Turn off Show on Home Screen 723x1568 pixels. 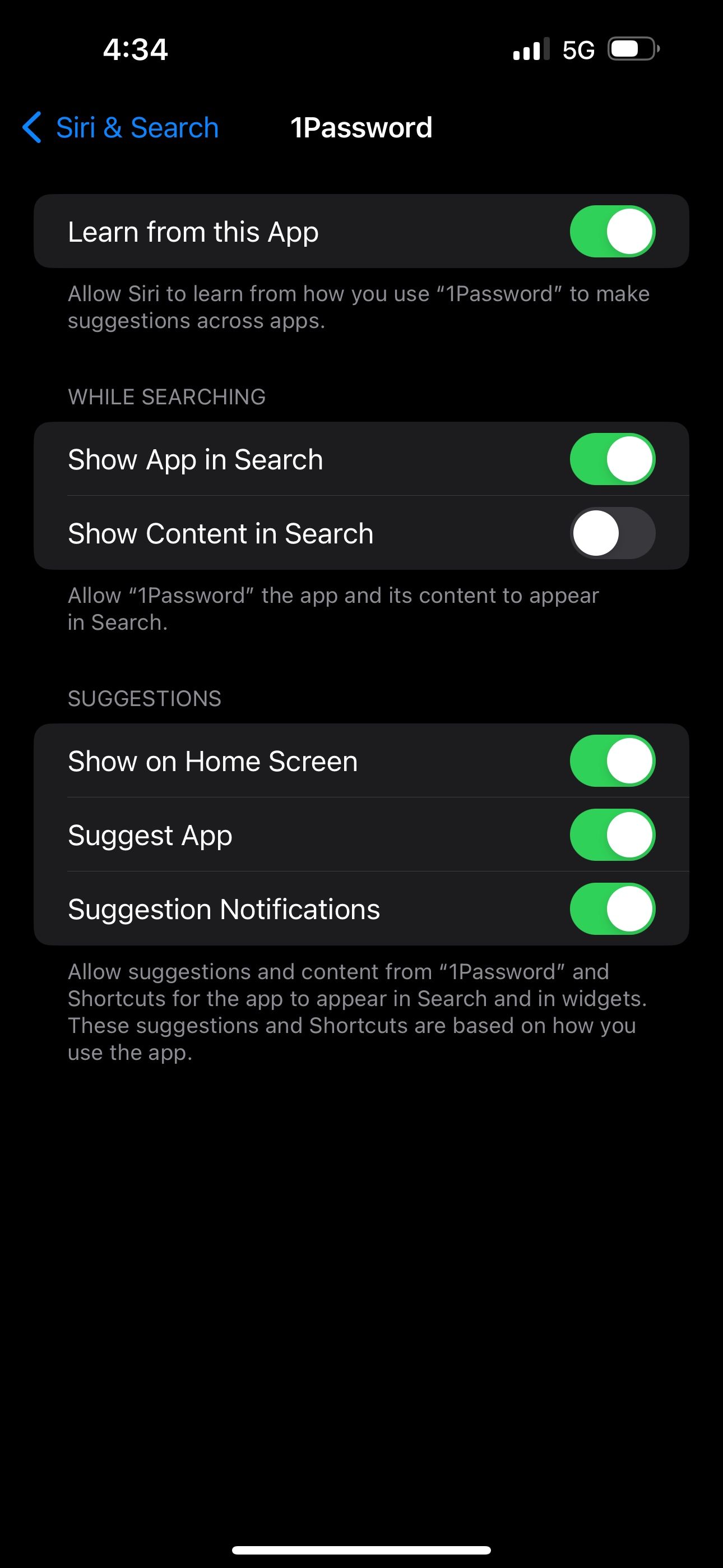tap(612, 760)
